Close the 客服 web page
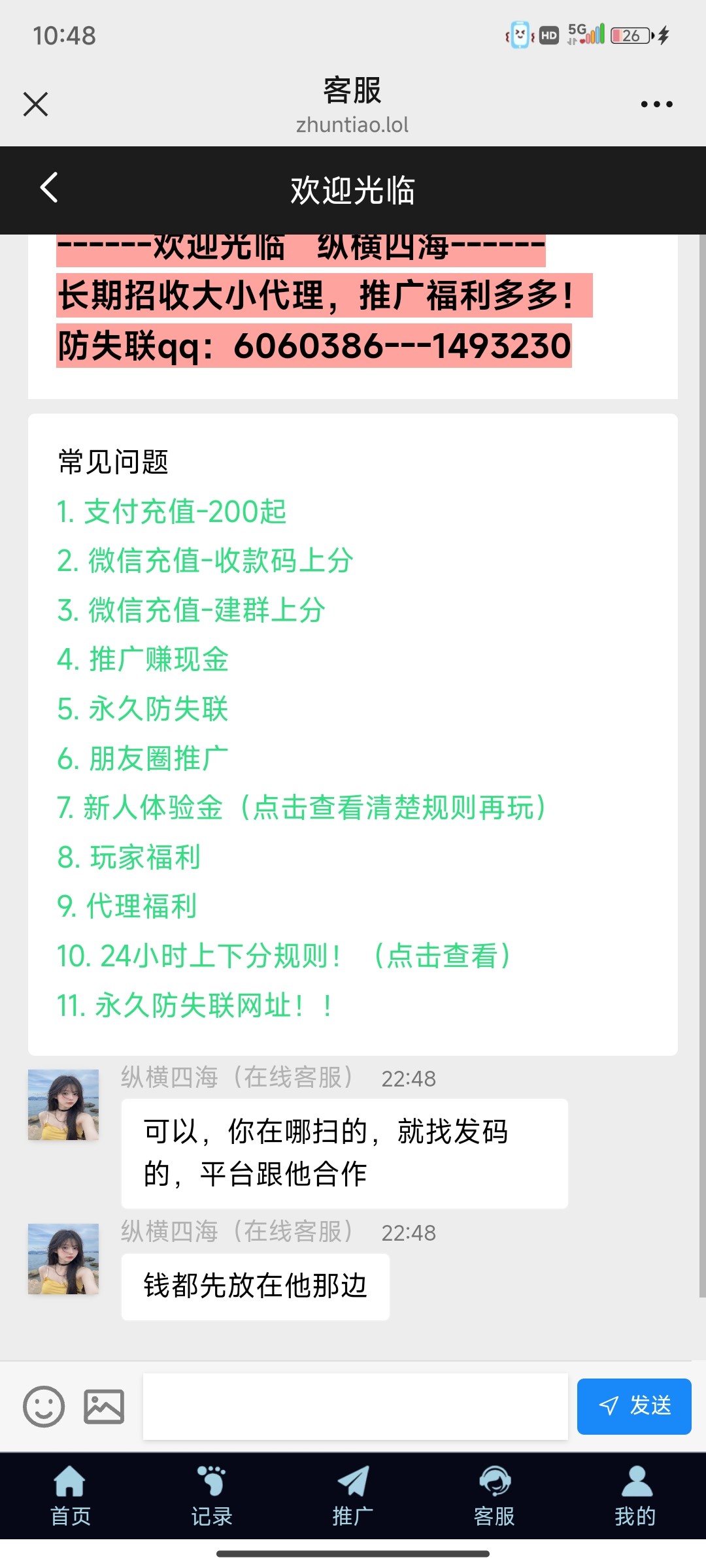The height and width of the screenshot is (1568, 706). coord(35,104)
